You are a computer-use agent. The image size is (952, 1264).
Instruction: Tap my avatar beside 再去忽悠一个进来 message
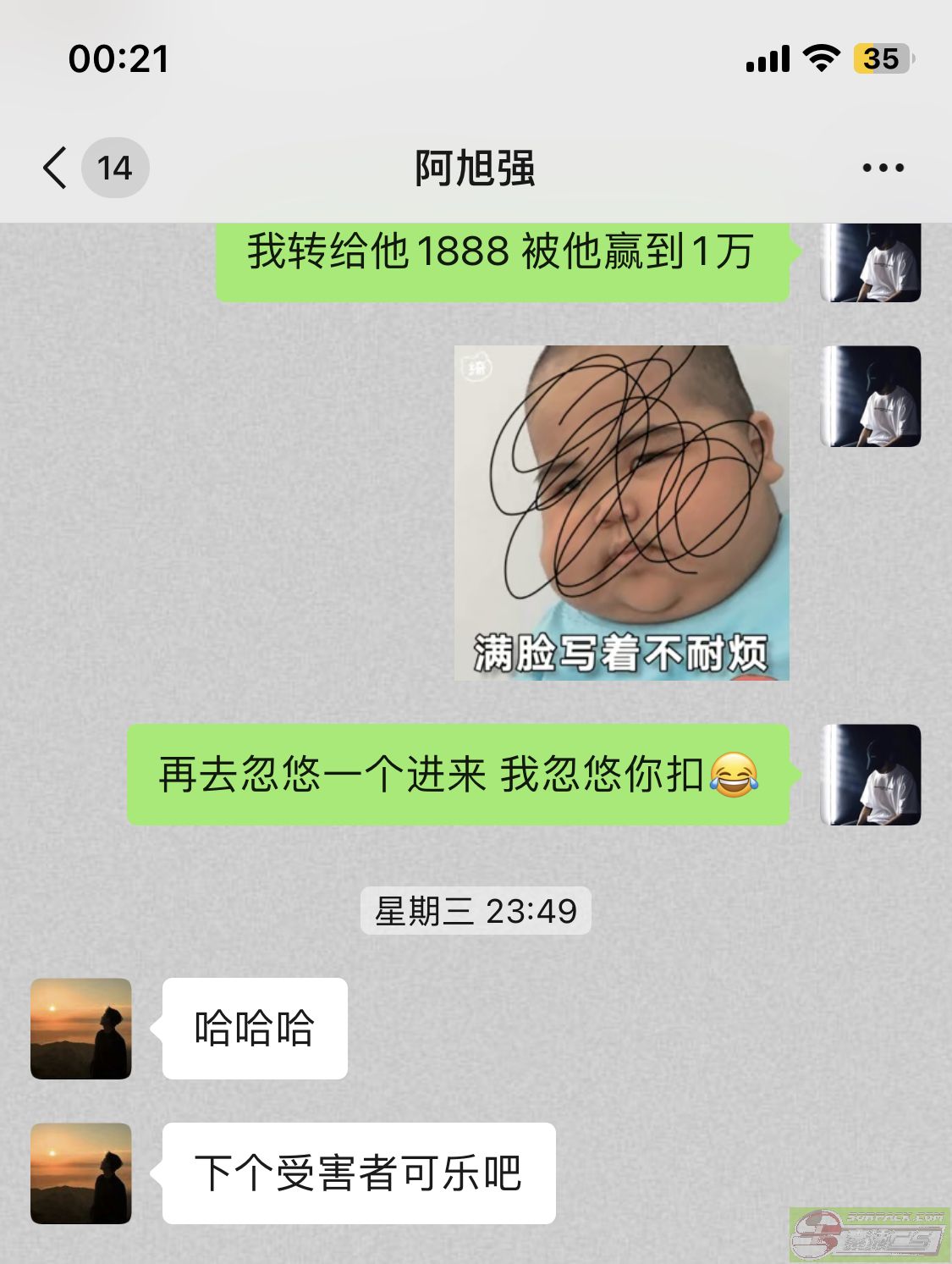pos(870,775)
